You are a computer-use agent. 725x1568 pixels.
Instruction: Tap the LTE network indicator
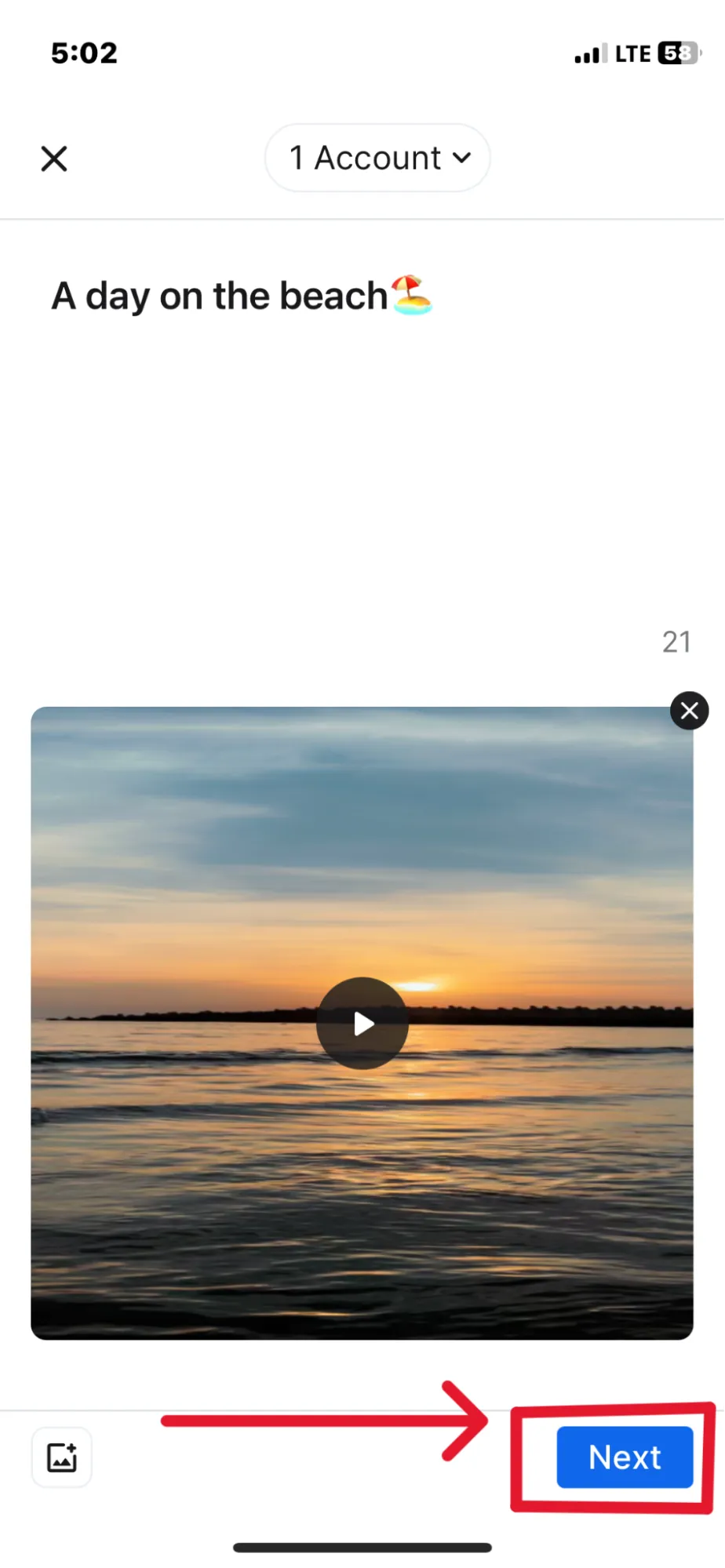point(632,53)
